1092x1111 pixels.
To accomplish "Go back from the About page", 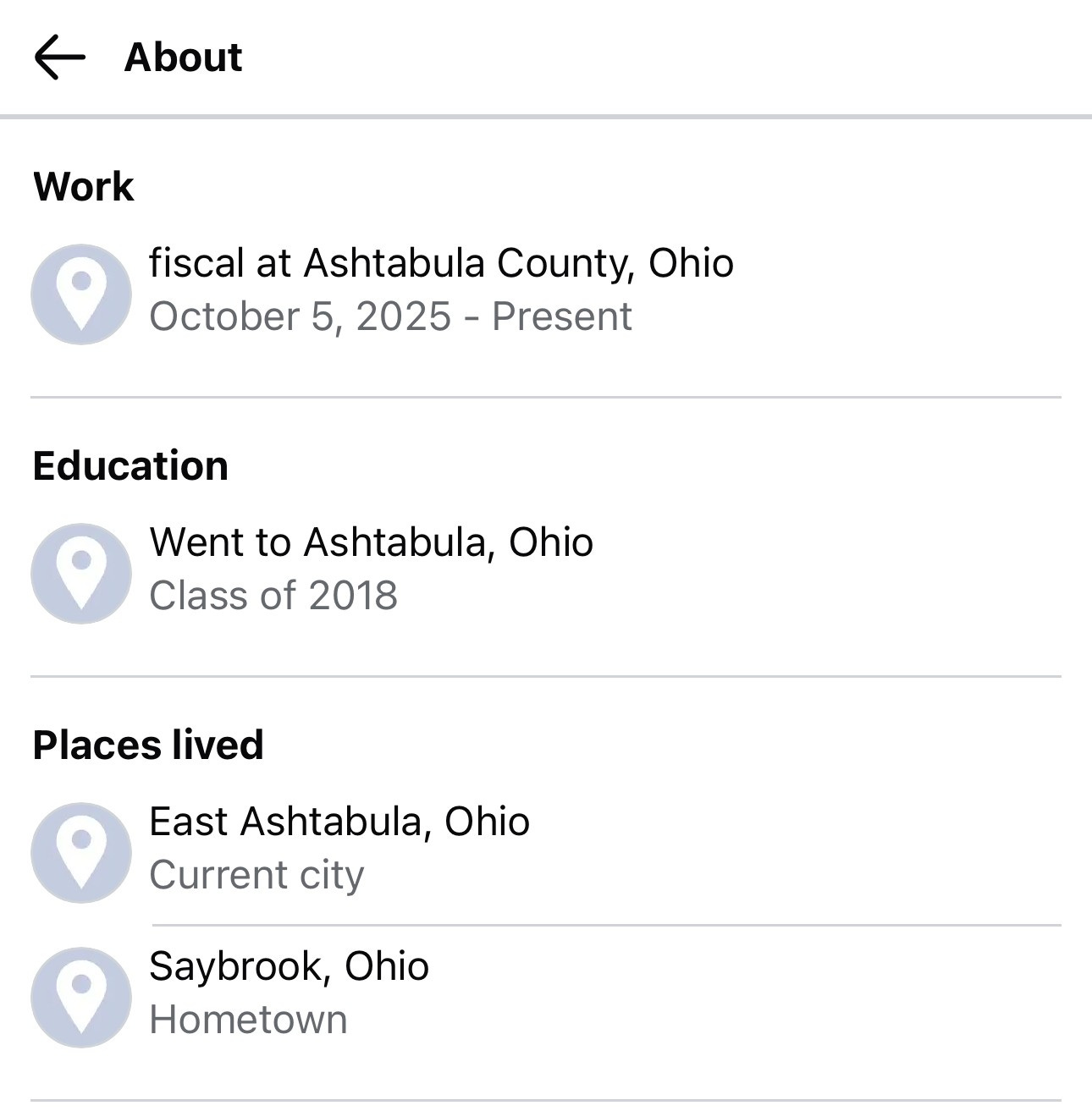I will click(x=59, y=58).
